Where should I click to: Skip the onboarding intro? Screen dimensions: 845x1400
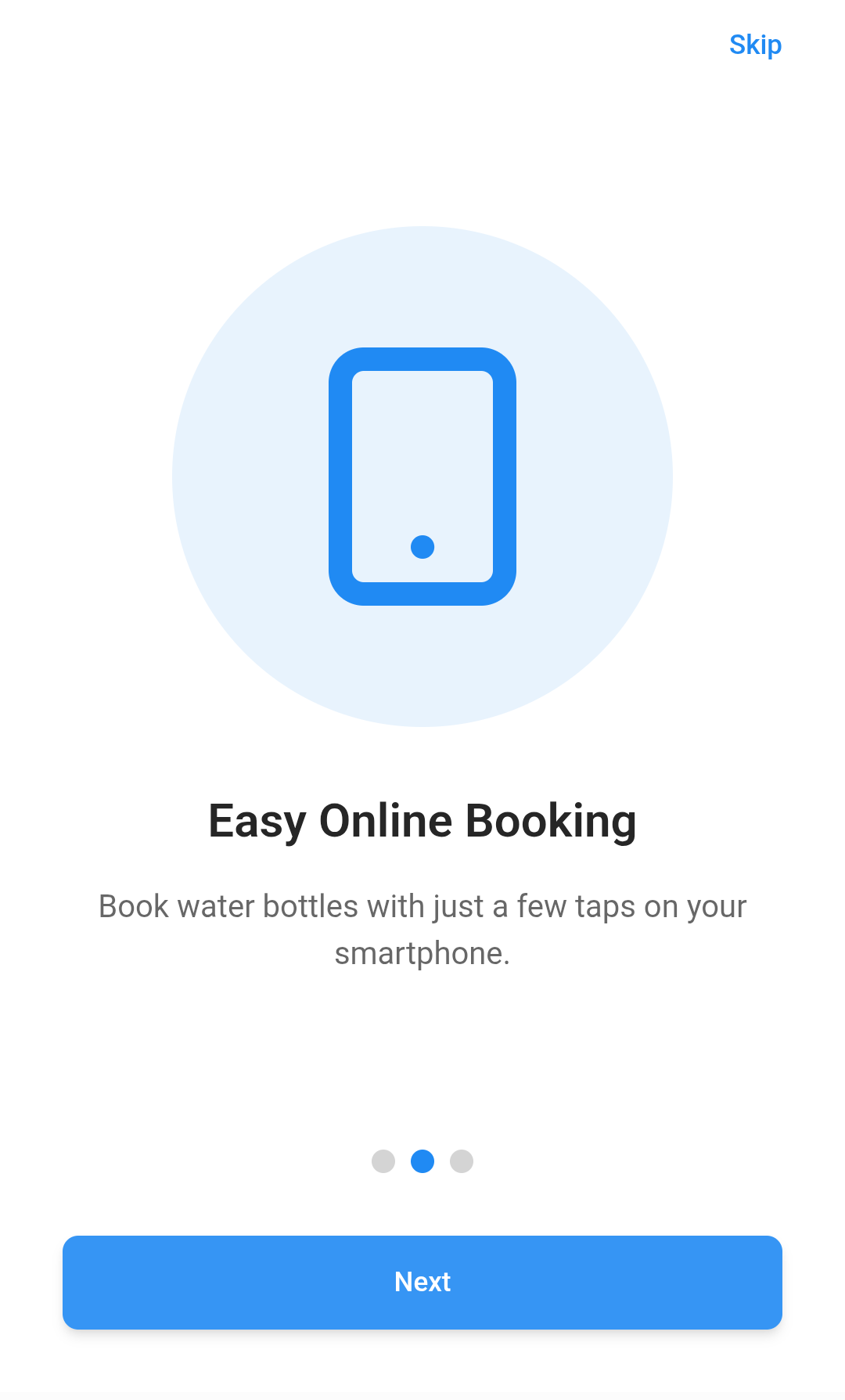(755, 45)
